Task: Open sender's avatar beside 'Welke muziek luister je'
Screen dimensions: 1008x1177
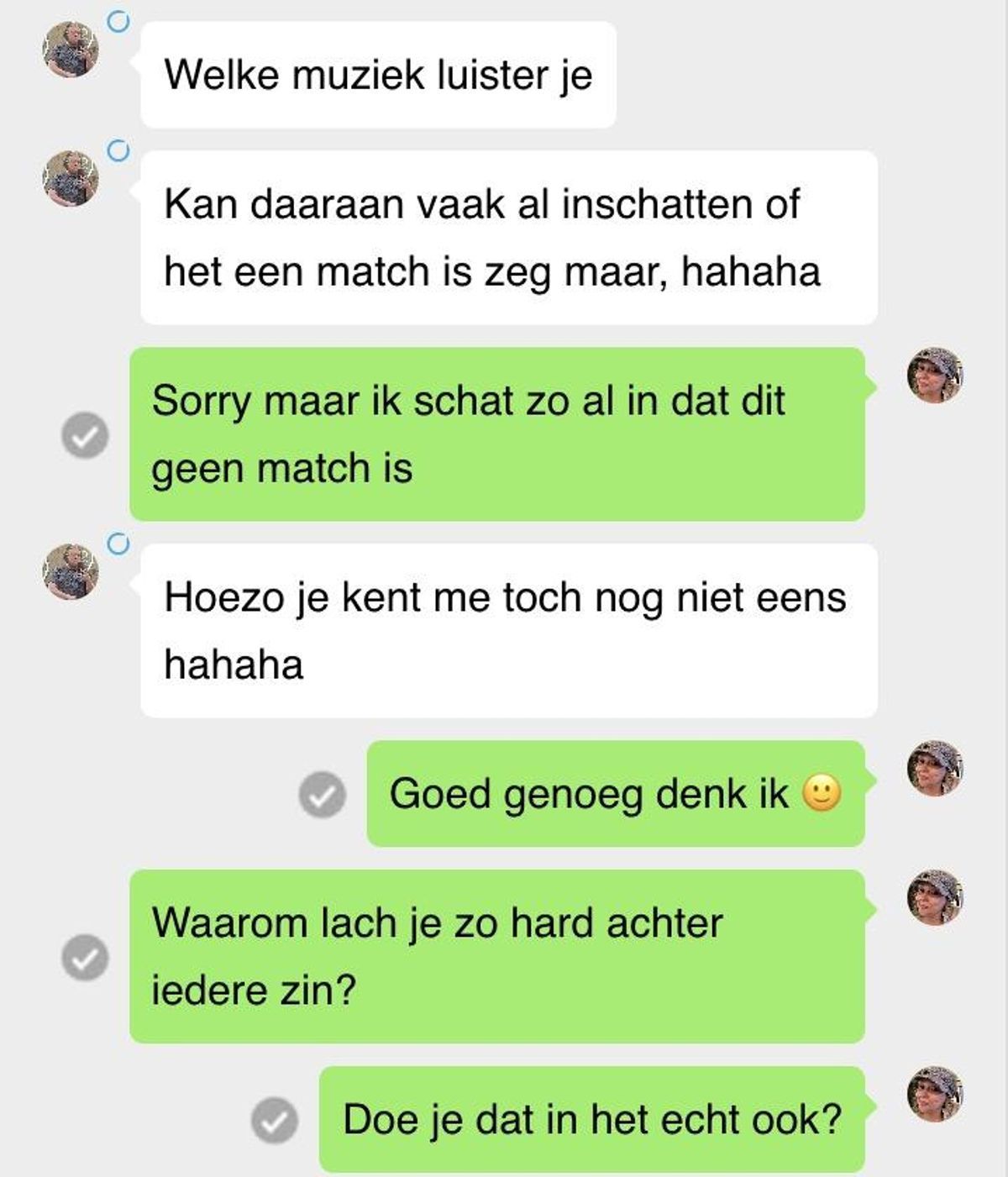Action: (71, 50)
